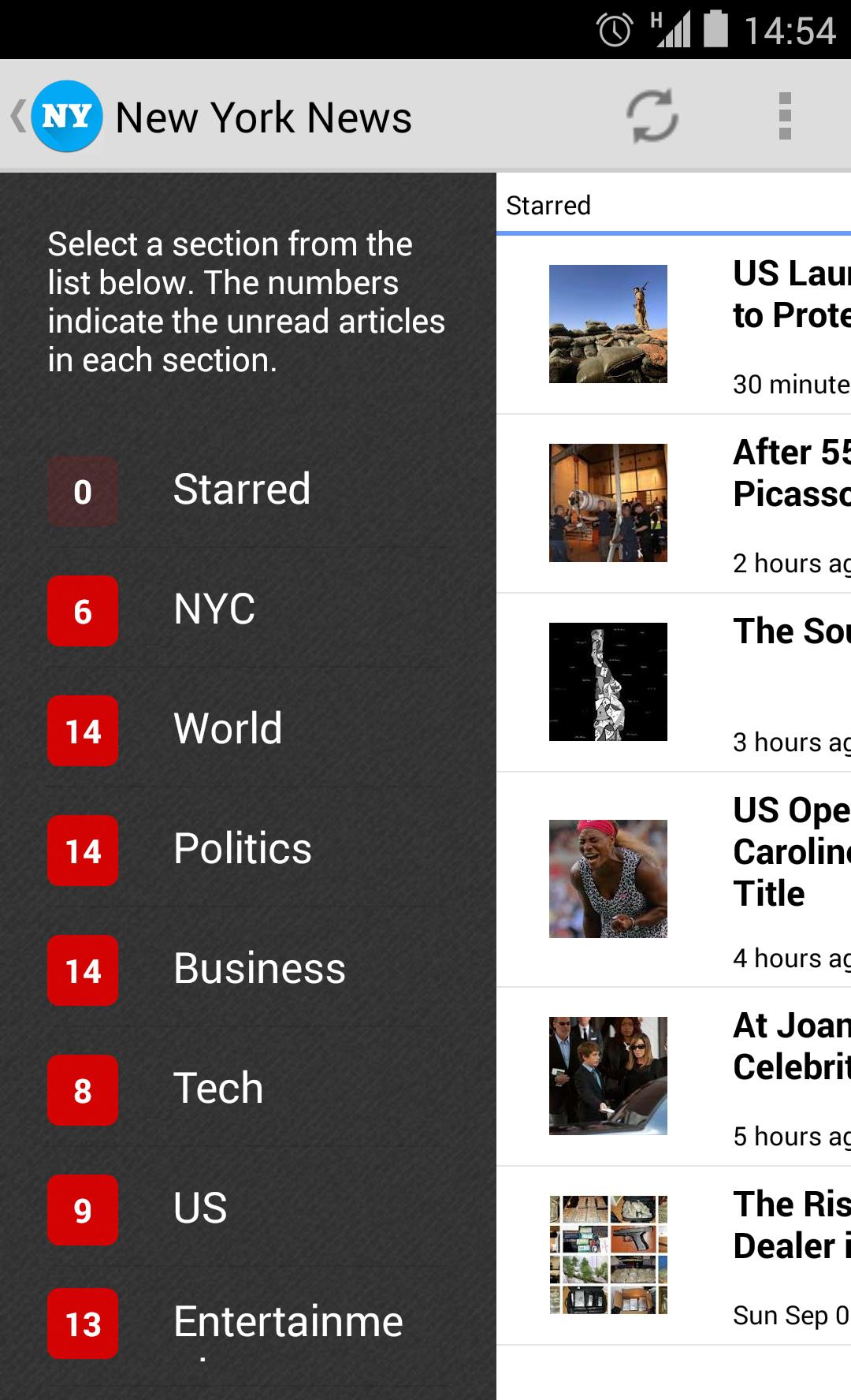Tap the NY logo back button
The image size is (851, 1400).
click(57, 116)
